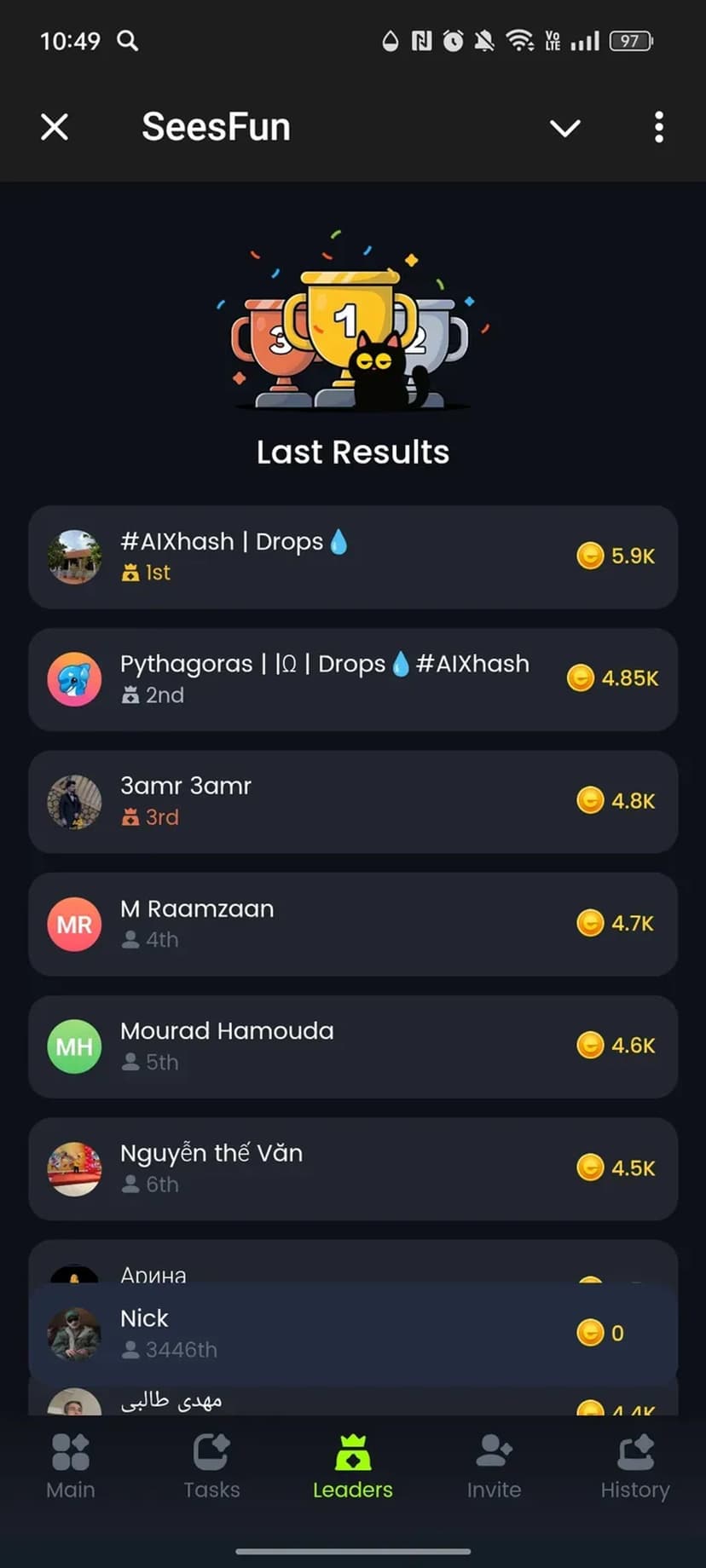Image resolution: width=706 pixels, height=1568 pixels.
Task: Open 3amr 3amr's leaderboard row
Action: pyautogui.click(x=353, y=801)
